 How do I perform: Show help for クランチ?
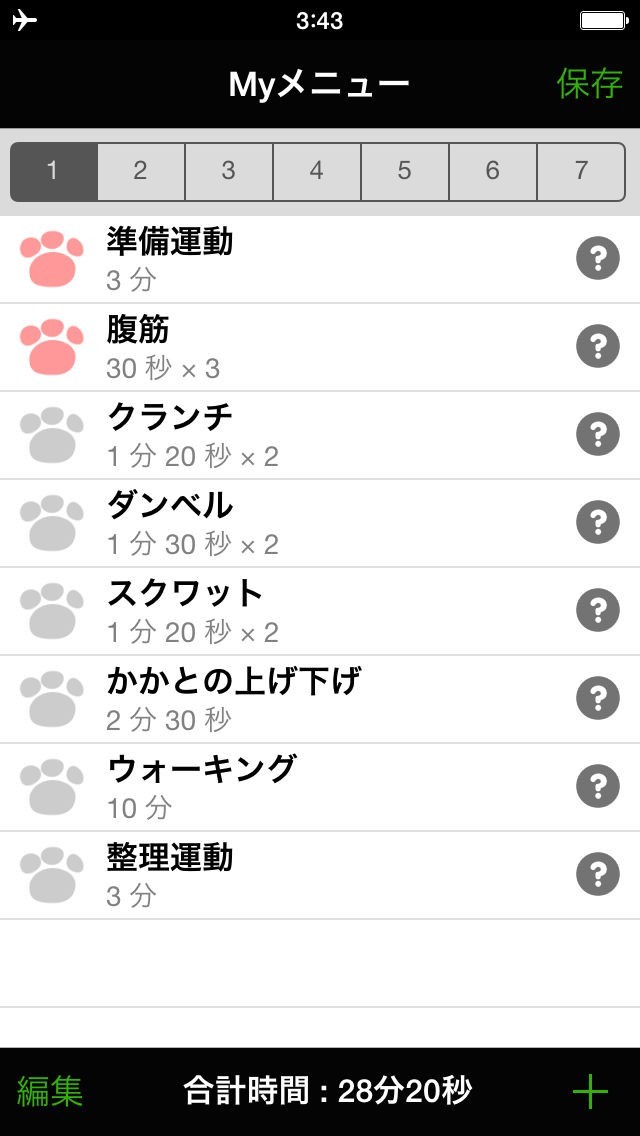(598, 435)
